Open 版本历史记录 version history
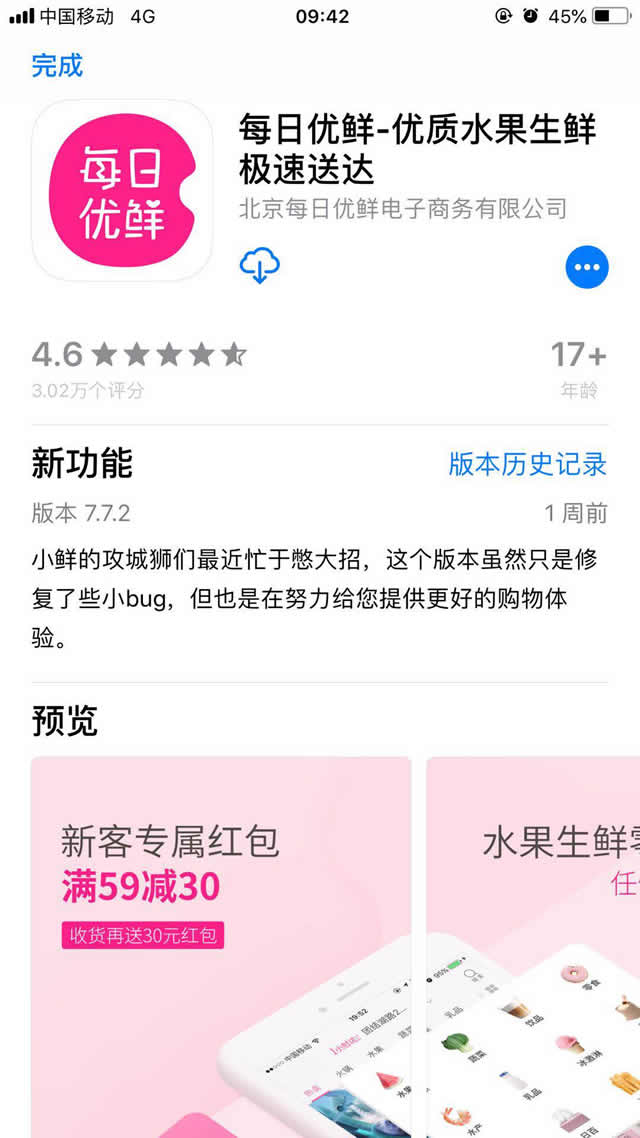Viewport: 640px width, 1138px height. [527, 464]
